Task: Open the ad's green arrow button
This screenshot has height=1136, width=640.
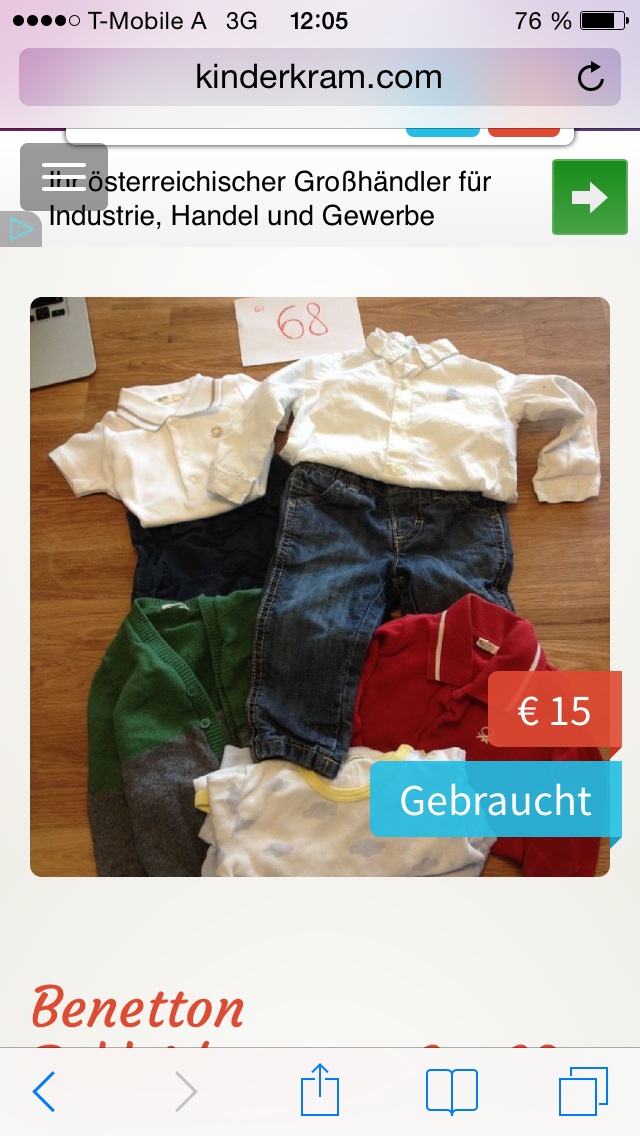Action: [x=590, y=197]
